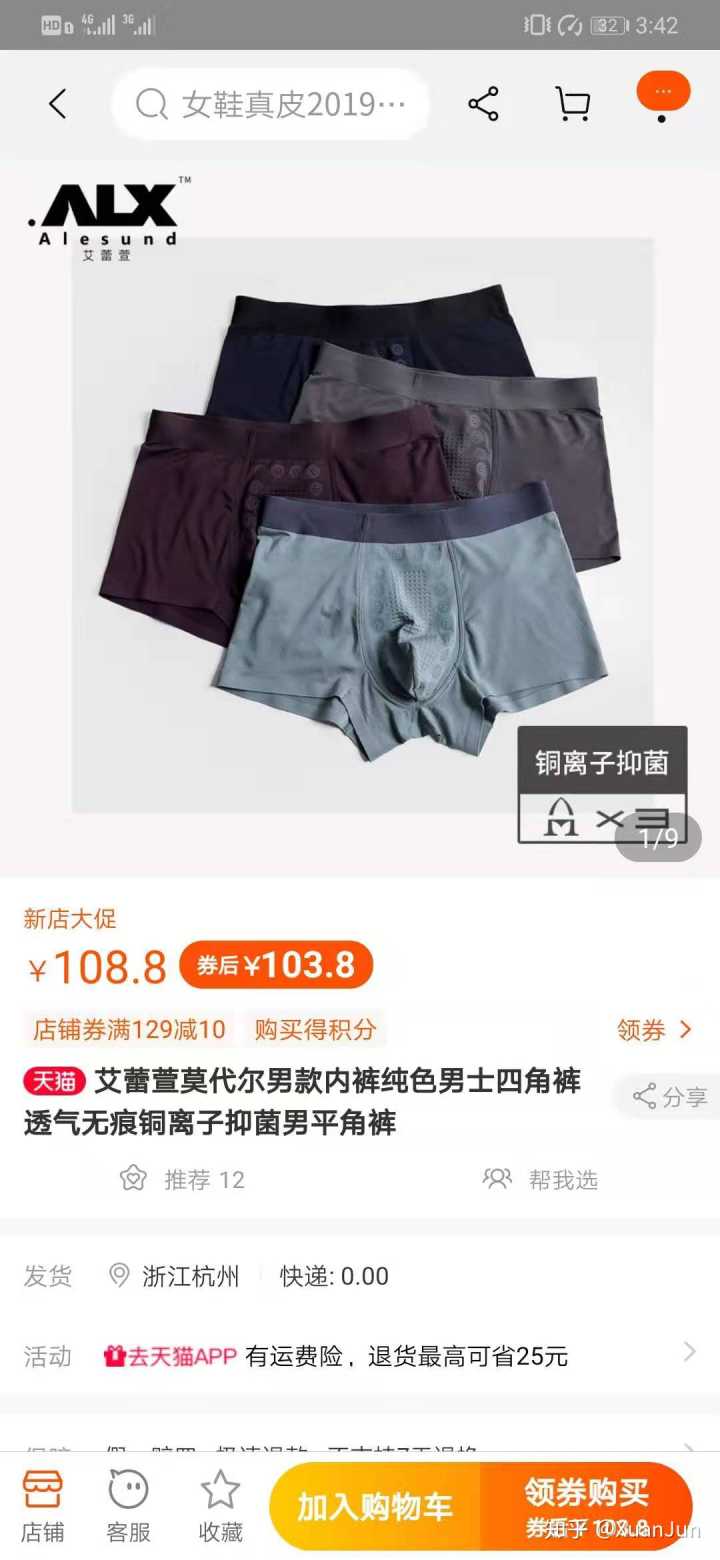Open the shopping cart

[572, 104]
